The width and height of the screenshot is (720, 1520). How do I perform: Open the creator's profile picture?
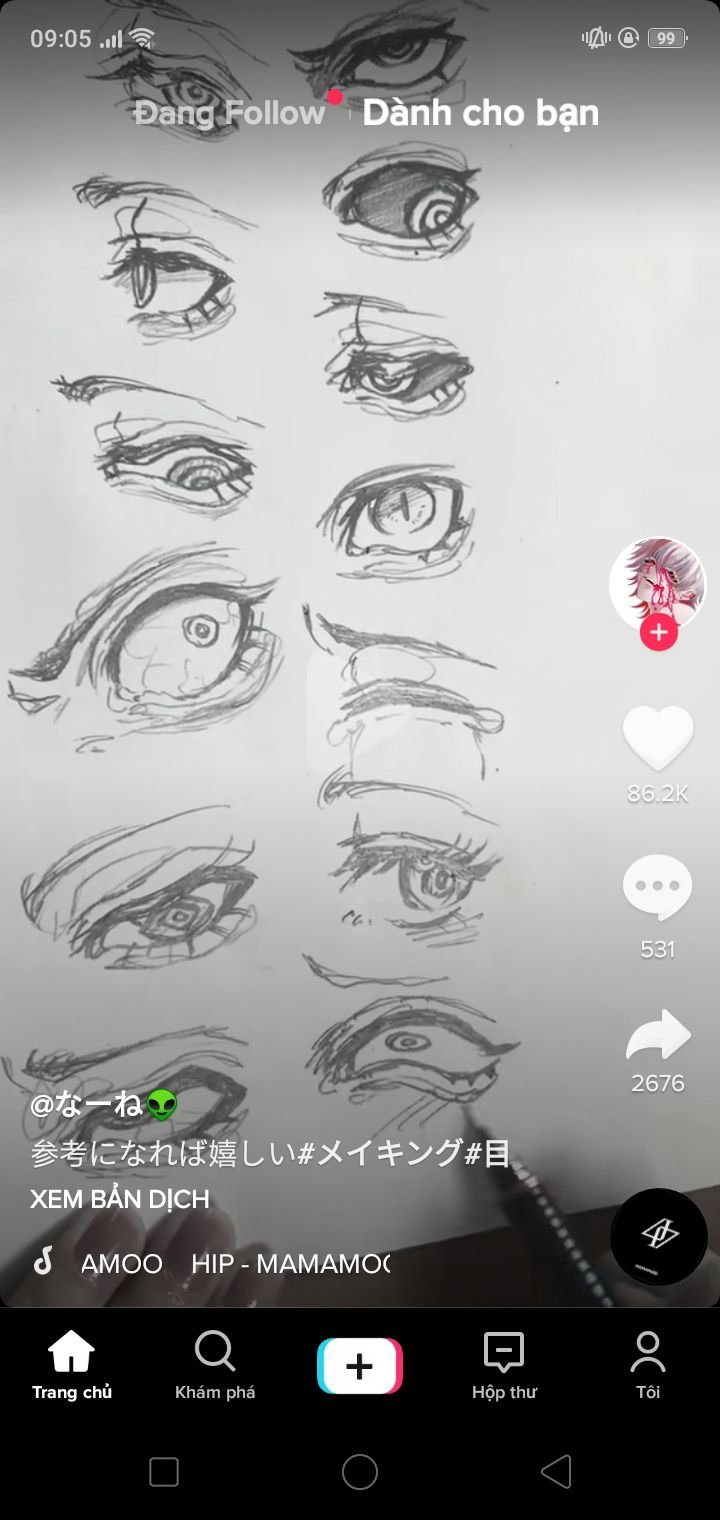(x=657, y=584)
